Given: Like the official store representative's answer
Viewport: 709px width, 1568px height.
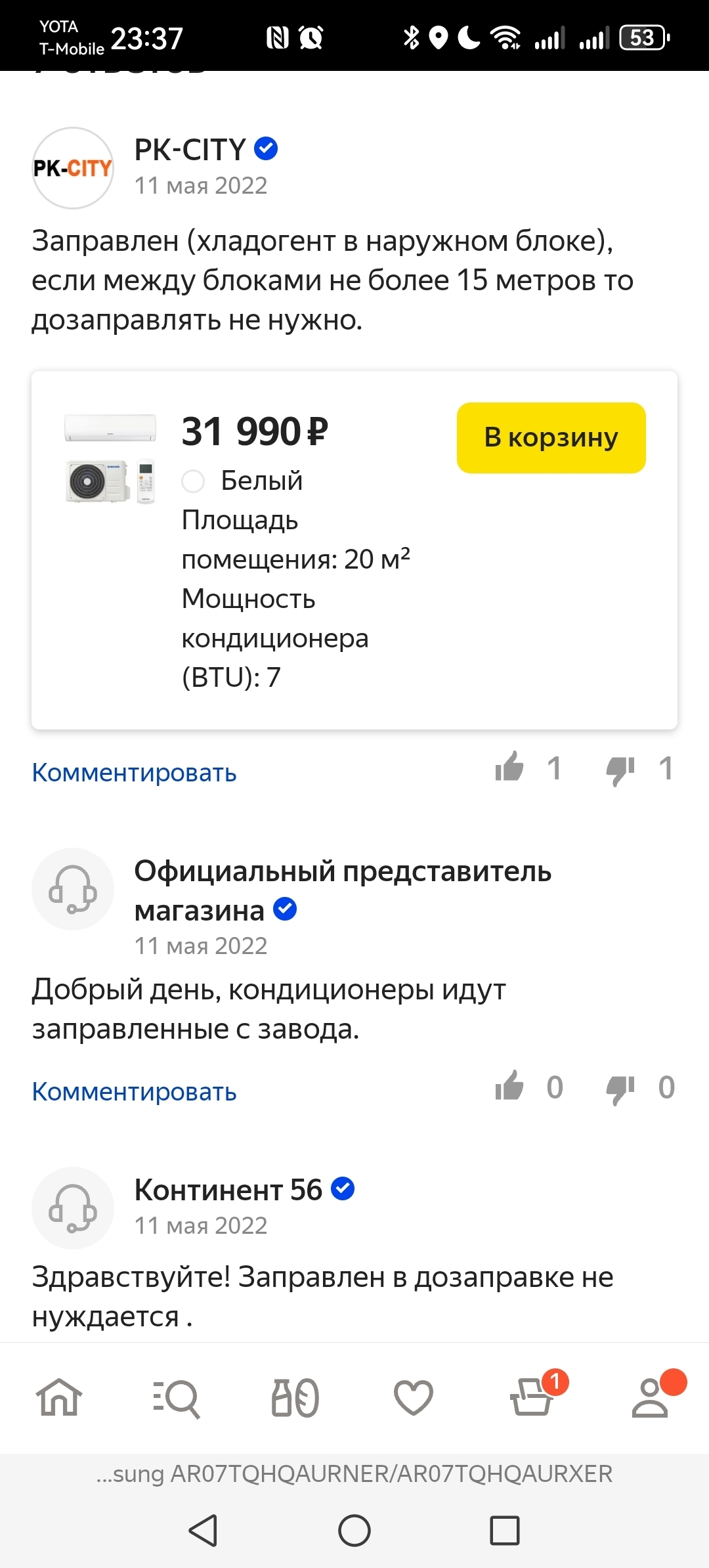Looking at the screenshot, I should 509,1087.
